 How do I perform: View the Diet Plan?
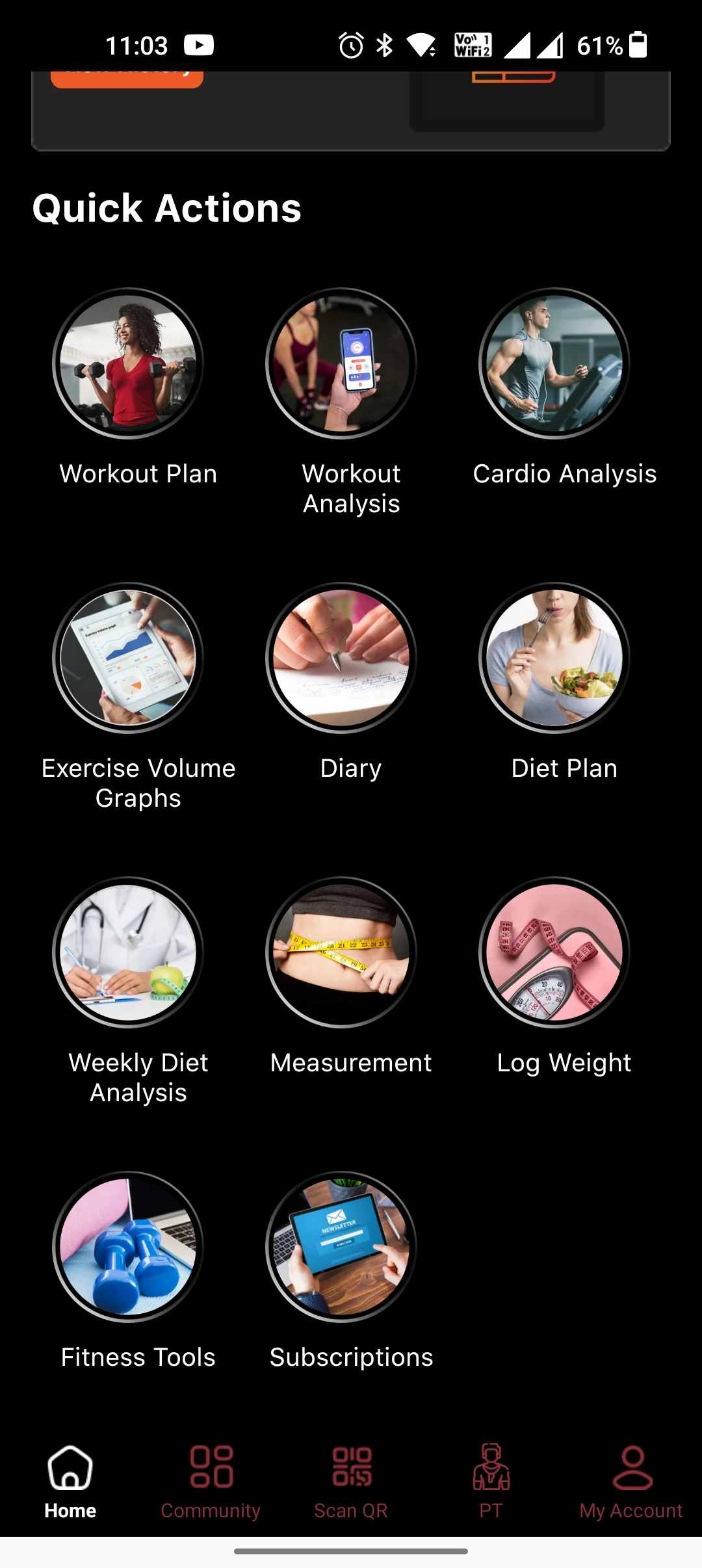pos(554,658)
